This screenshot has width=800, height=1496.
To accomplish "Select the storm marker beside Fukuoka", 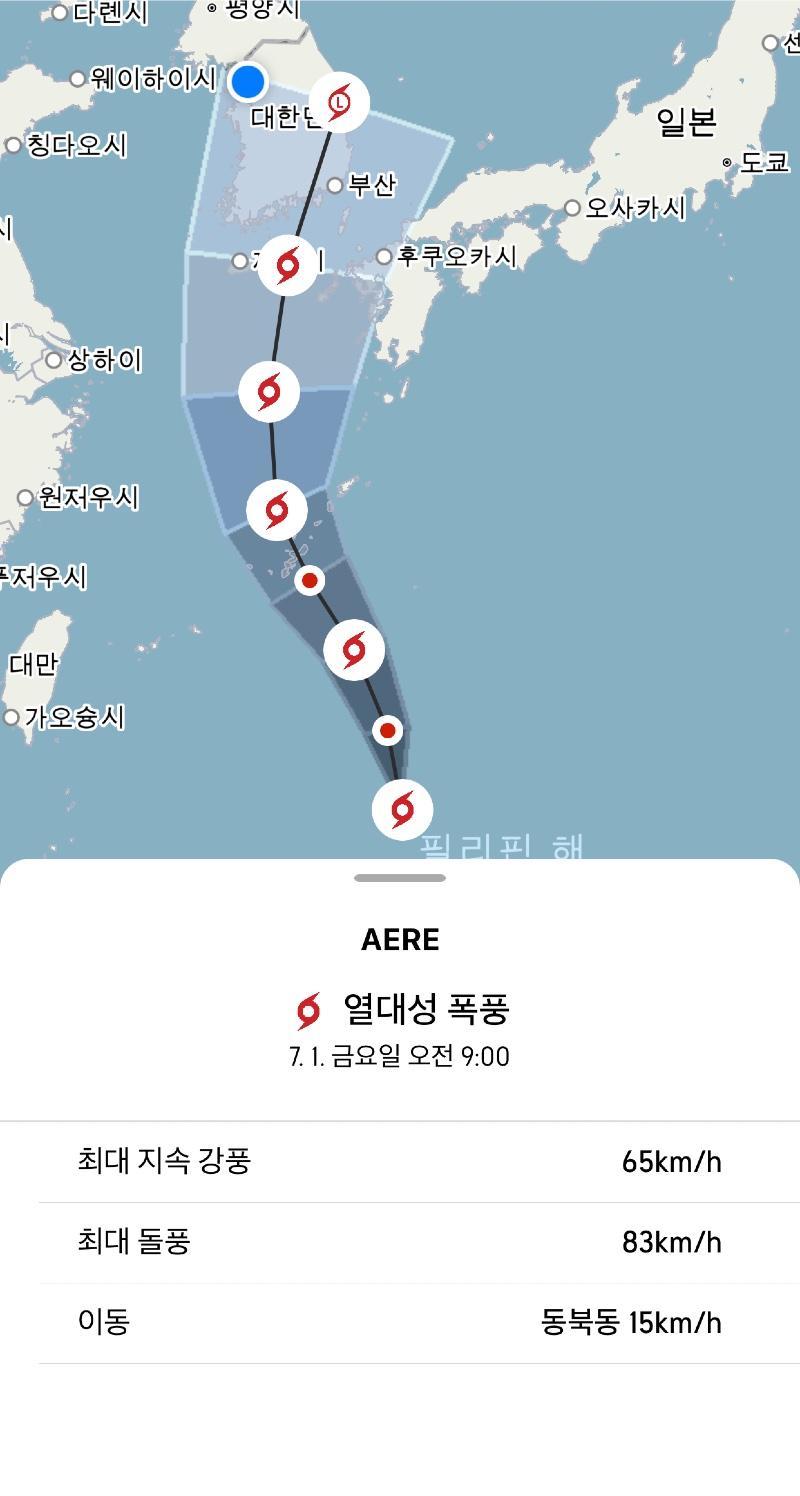I will coord(288,266).
